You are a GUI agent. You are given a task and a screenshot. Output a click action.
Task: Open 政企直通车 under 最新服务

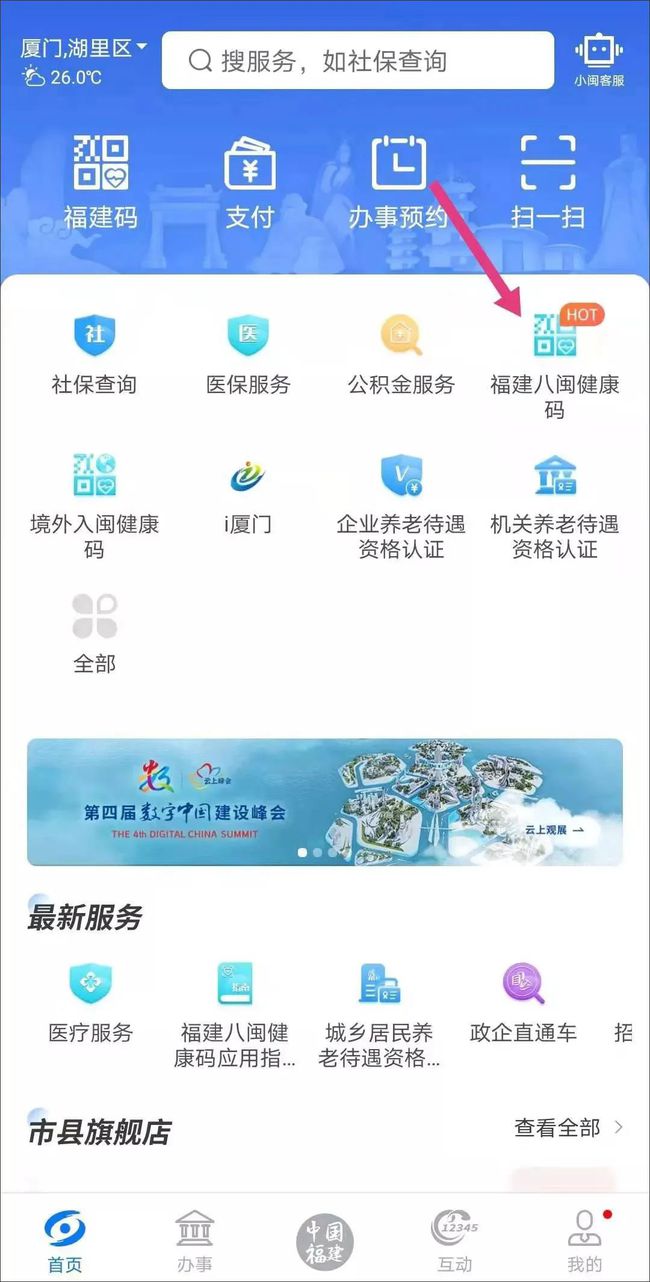523,1002
